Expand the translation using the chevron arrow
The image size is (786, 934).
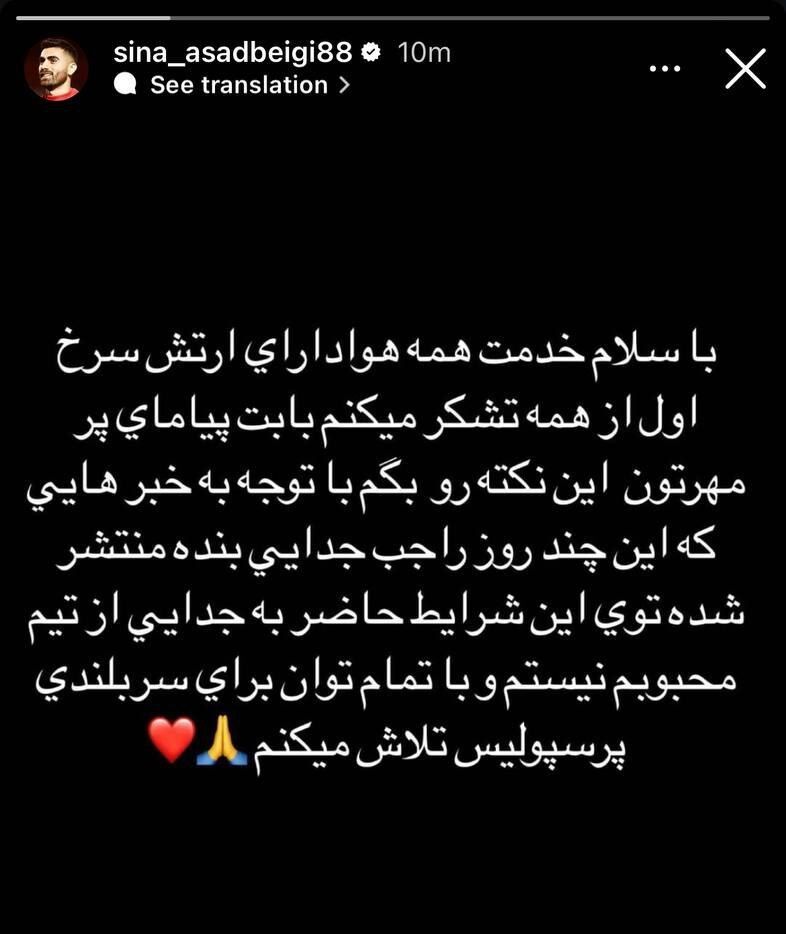(x=345, y=85)
